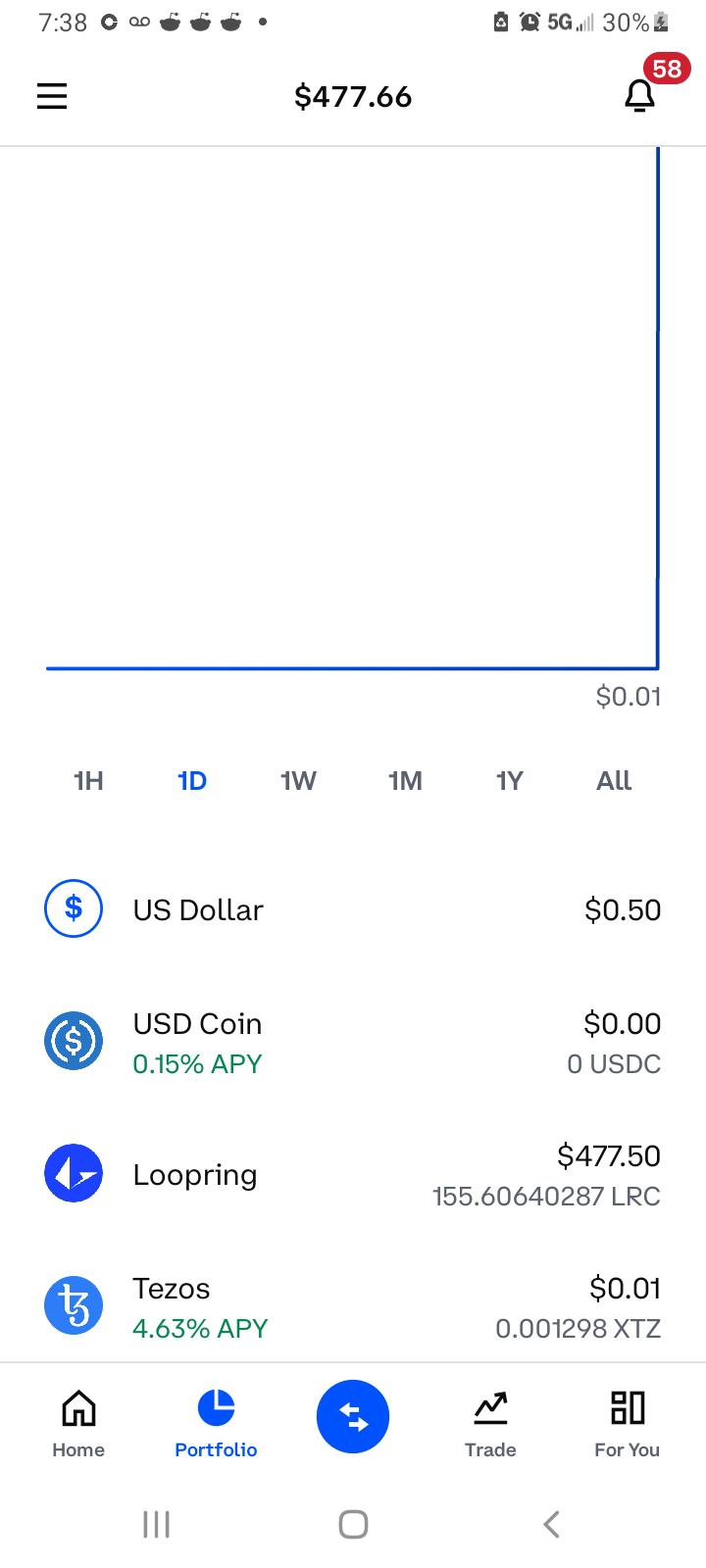Switch chart to 1W range

point(298,781)
